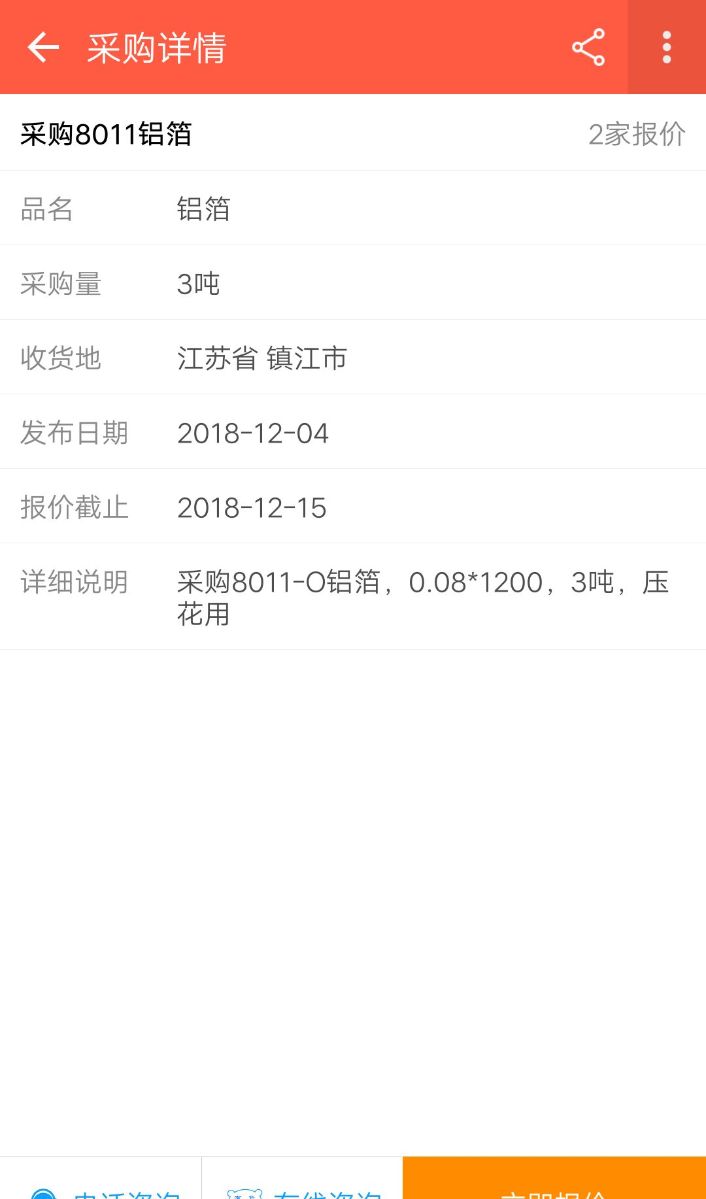Open the overflow menu
Image resolution: width=706 pixels, height=1199 pixels.
pos(666,47)
